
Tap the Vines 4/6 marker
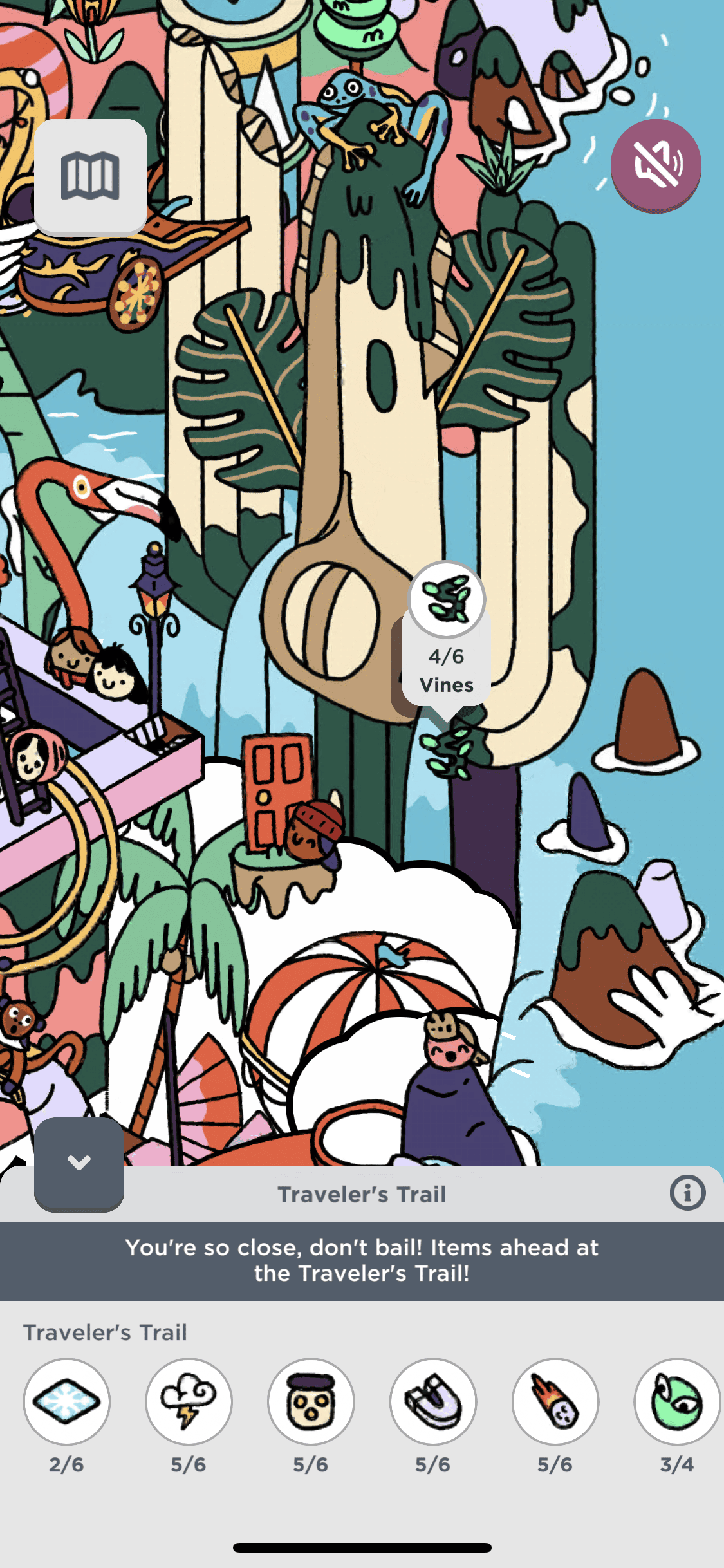click(x=447, y=634)
